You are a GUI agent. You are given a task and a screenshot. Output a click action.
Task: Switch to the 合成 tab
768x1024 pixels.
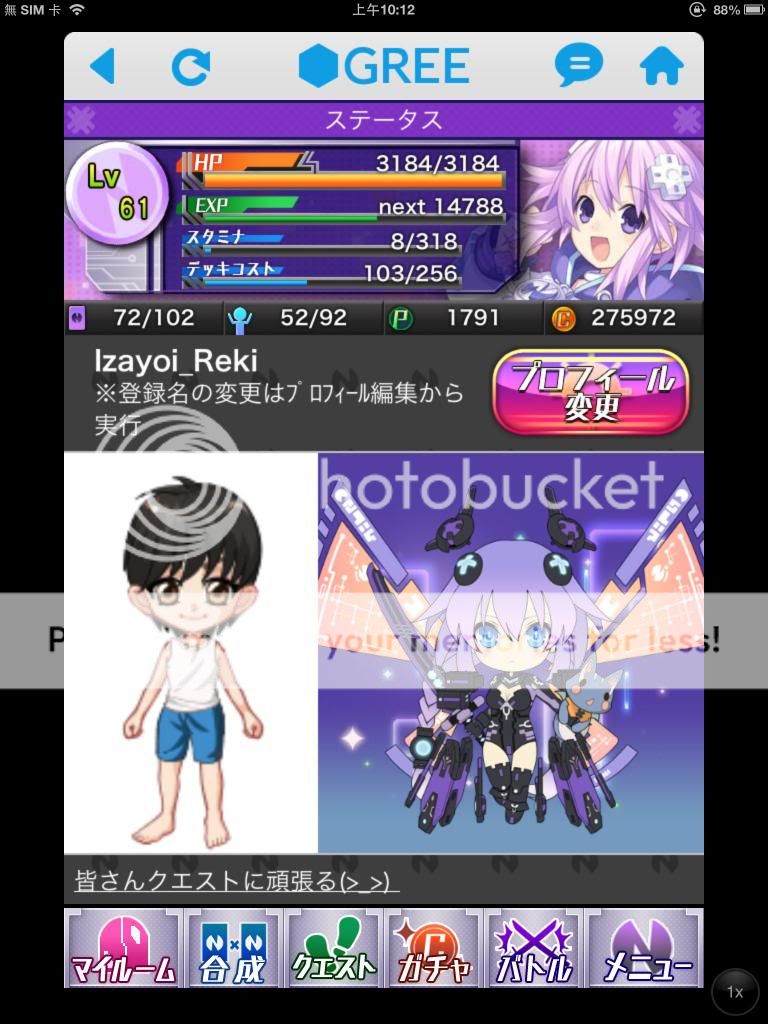(233, 948)
